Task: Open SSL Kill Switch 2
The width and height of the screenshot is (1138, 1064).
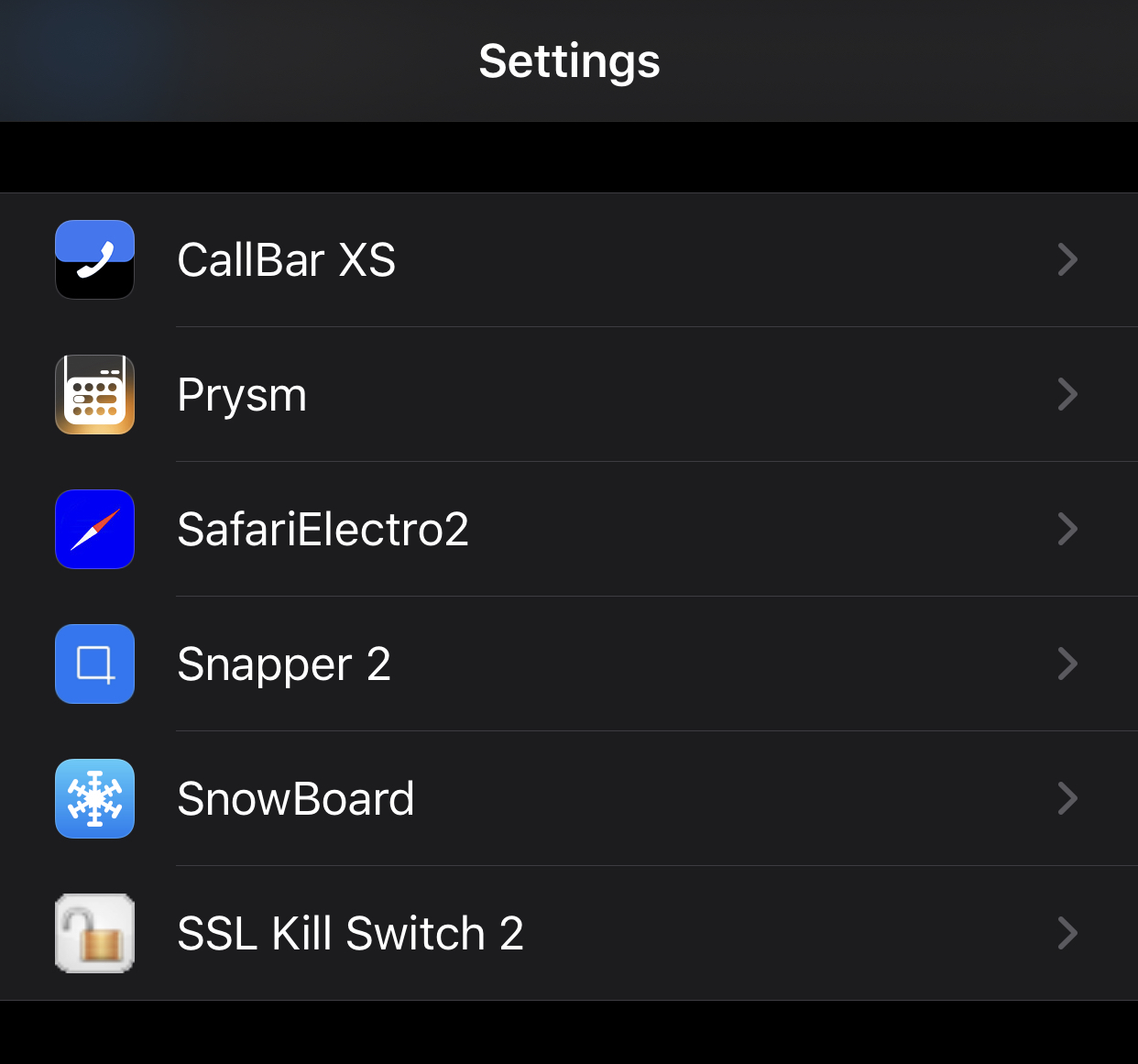Action: [568, 934]
